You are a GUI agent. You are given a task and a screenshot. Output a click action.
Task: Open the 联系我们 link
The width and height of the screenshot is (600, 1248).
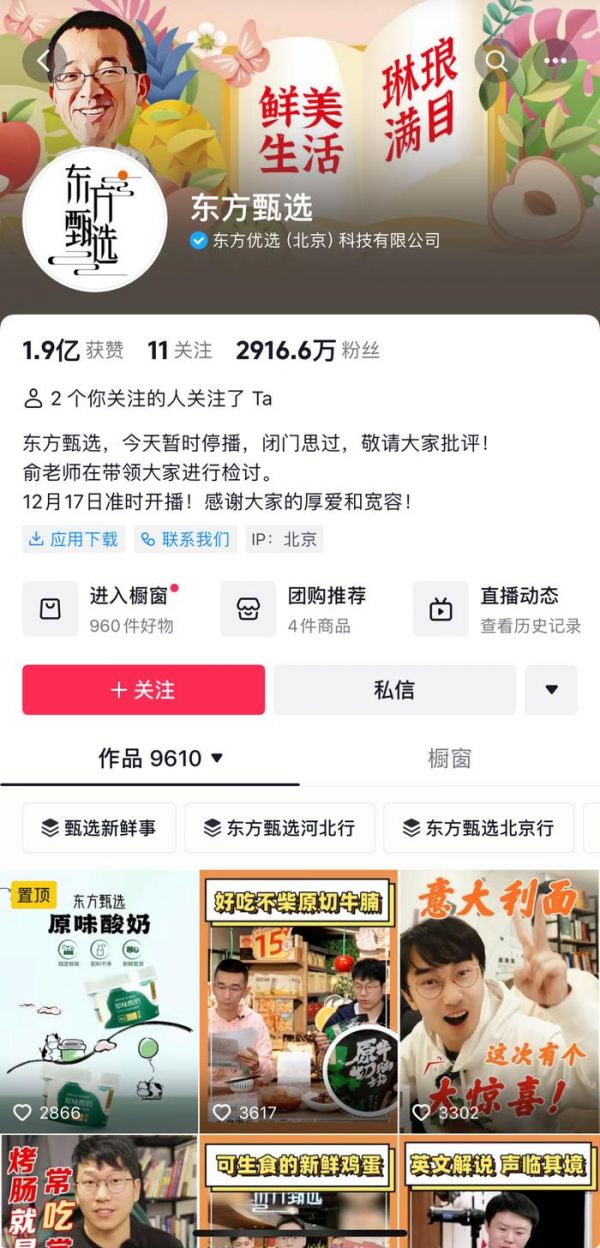pyautogui.click(x=186, y=539)
